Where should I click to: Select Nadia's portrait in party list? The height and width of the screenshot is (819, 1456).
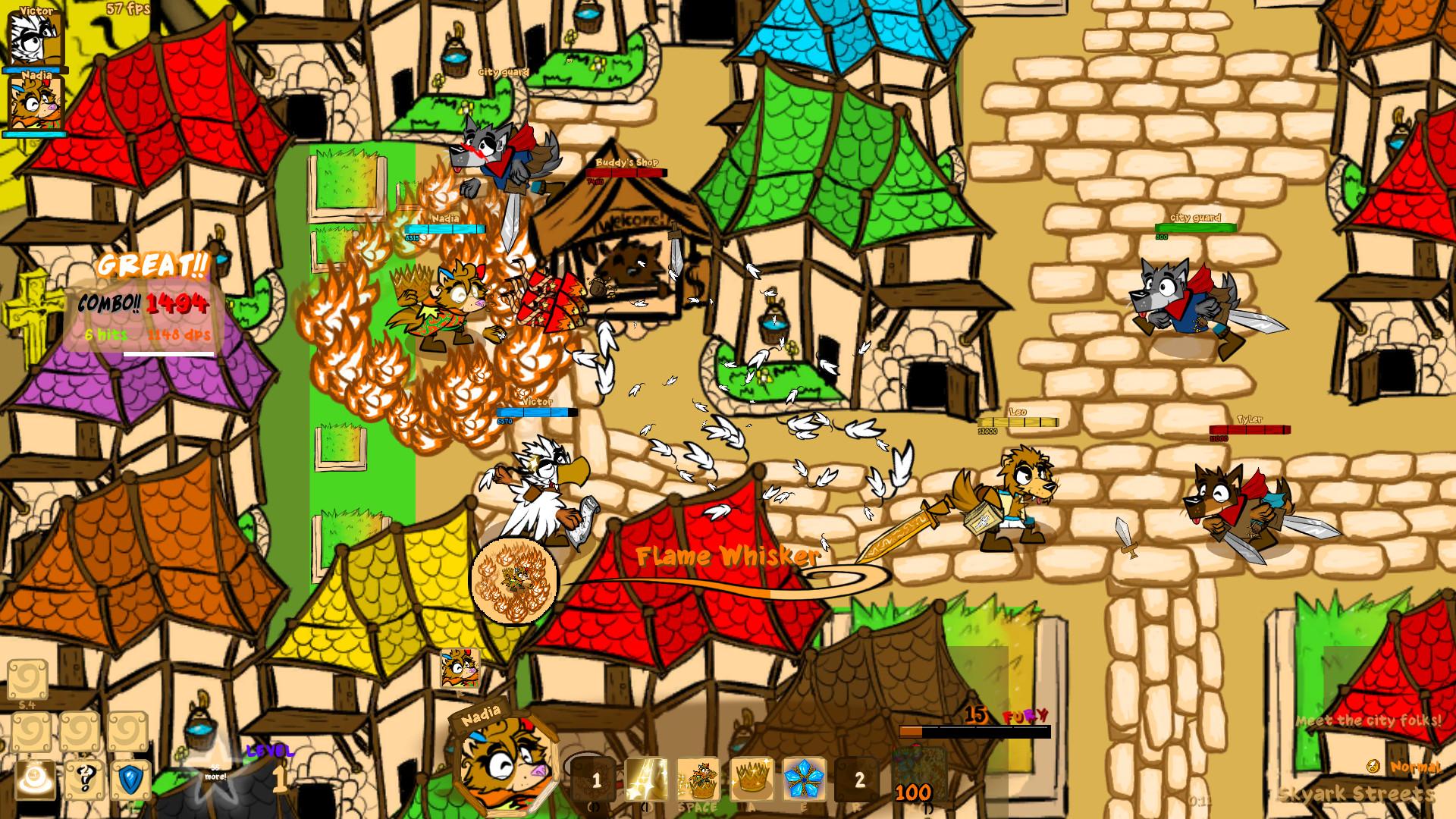click(36, 103)
